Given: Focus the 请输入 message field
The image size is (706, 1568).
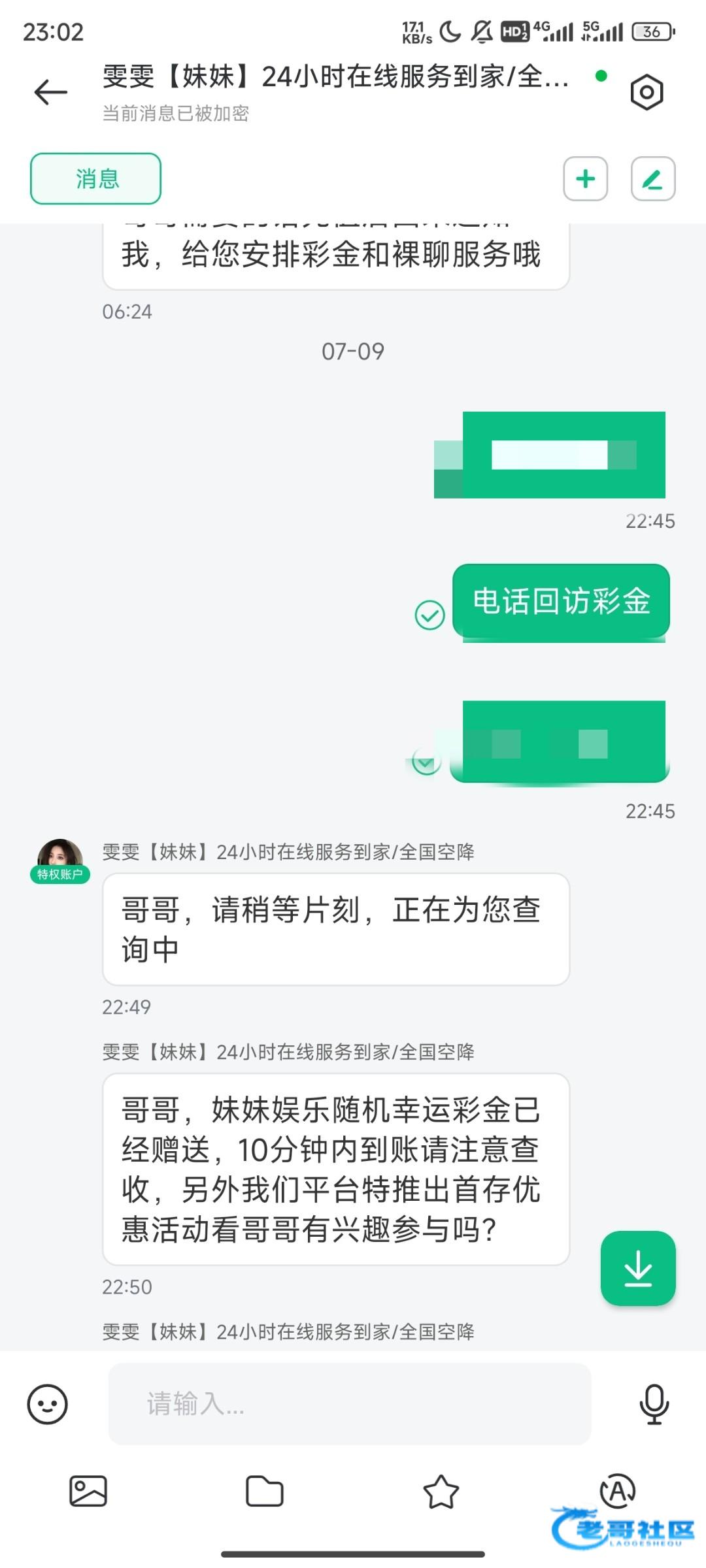Looking at the screenshot, I should (350, 1403).
